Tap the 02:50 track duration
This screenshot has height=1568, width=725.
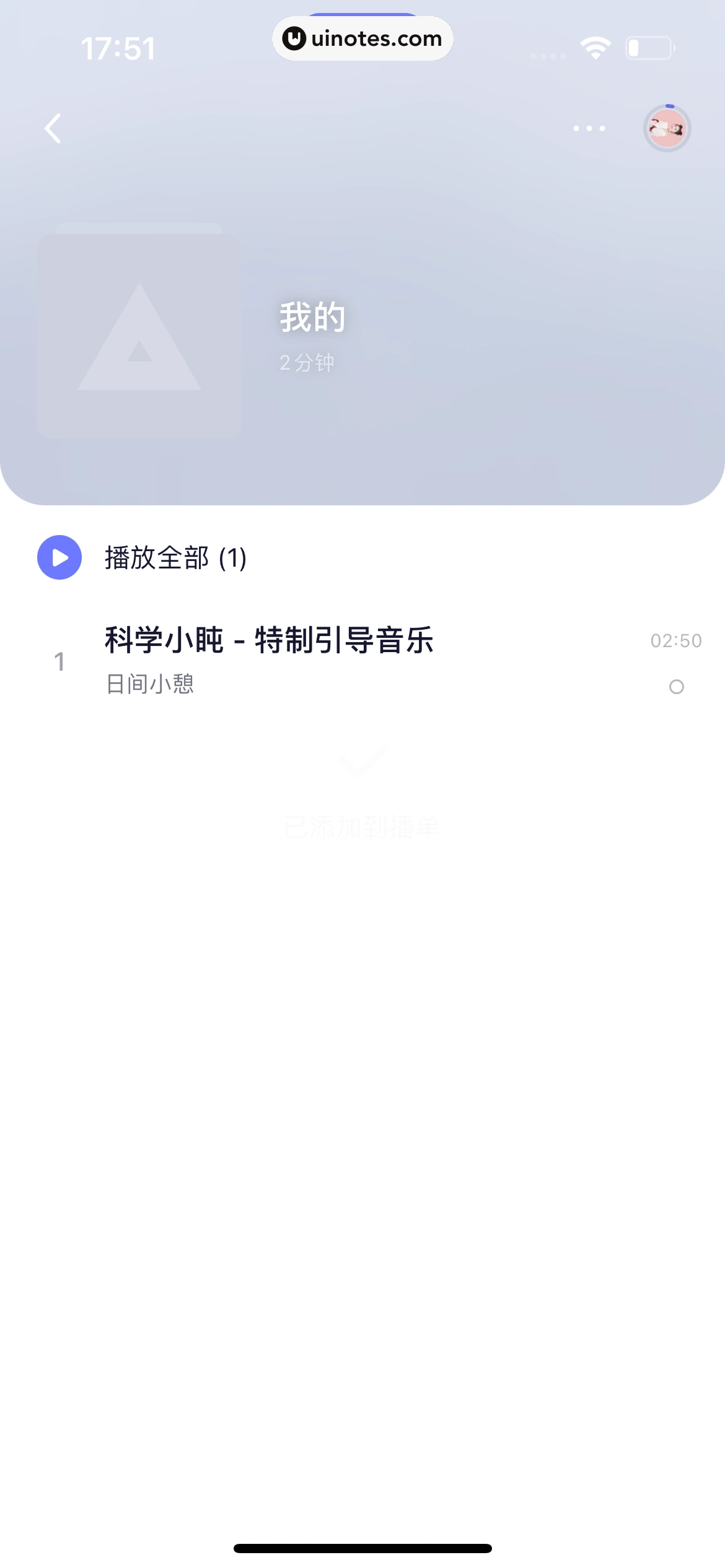(677, 642)
